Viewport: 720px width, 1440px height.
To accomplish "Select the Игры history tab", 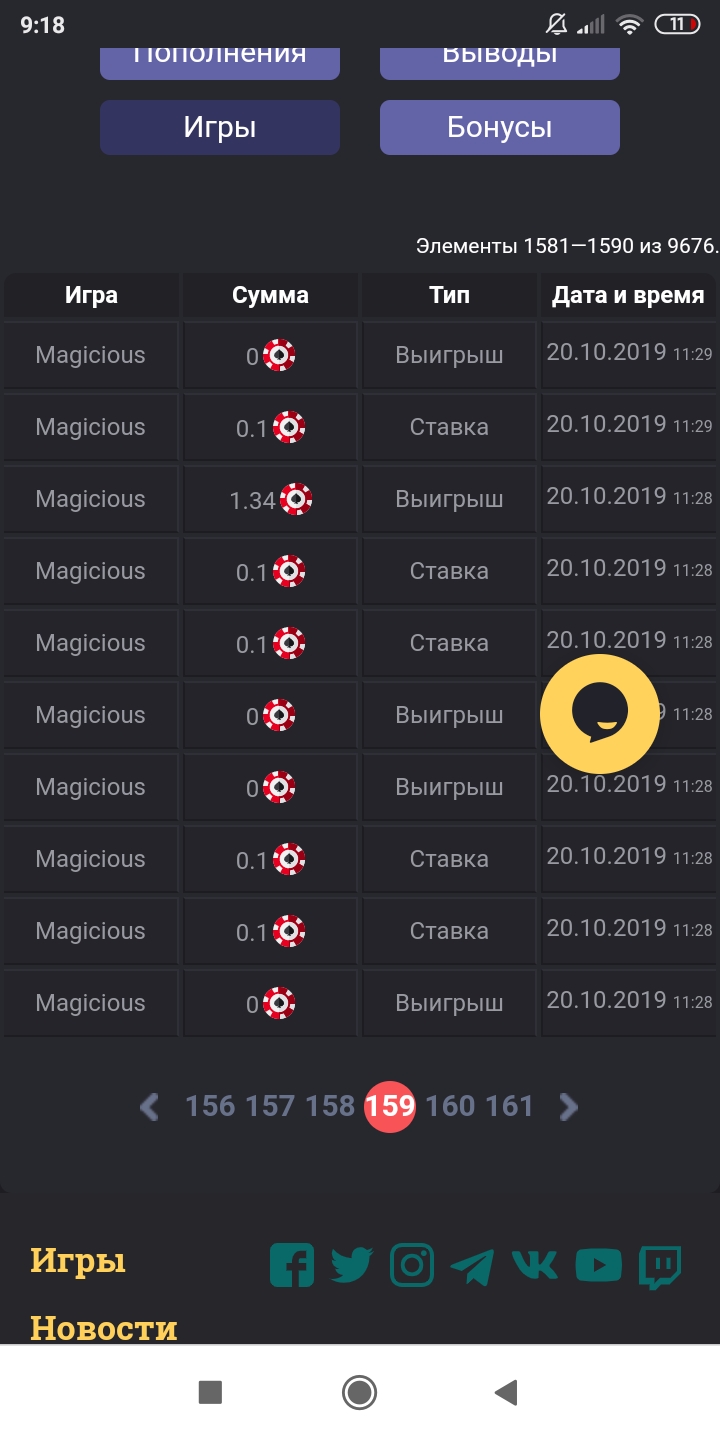I will click(220, 128).
